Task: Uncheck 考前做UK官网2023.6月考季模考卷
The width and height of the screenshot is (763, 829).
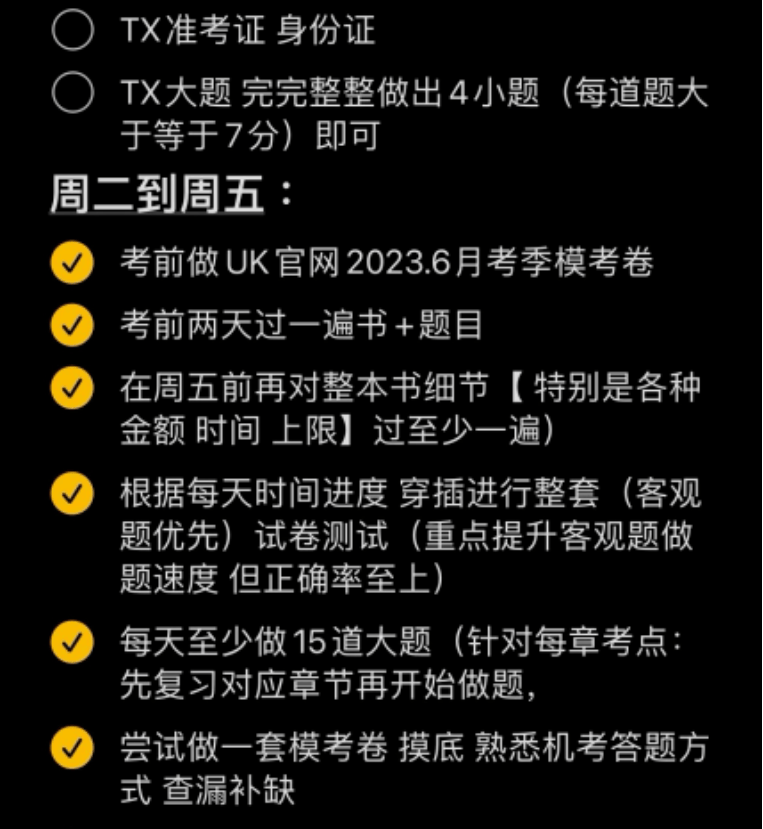Action: click(x=71, y=263)
